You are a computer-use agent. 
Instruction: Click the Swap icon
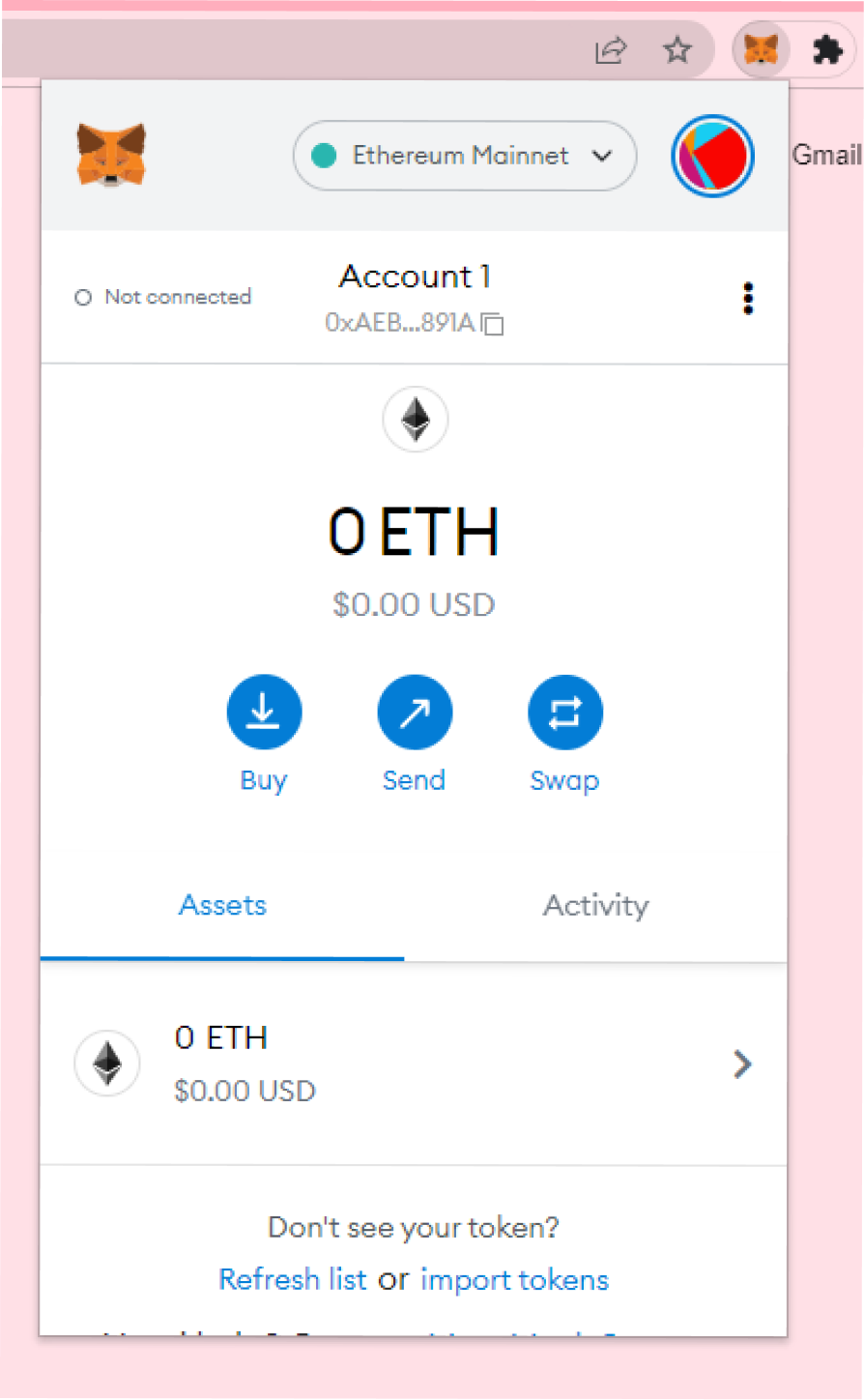pyautogui.click(x=564, y=711)
